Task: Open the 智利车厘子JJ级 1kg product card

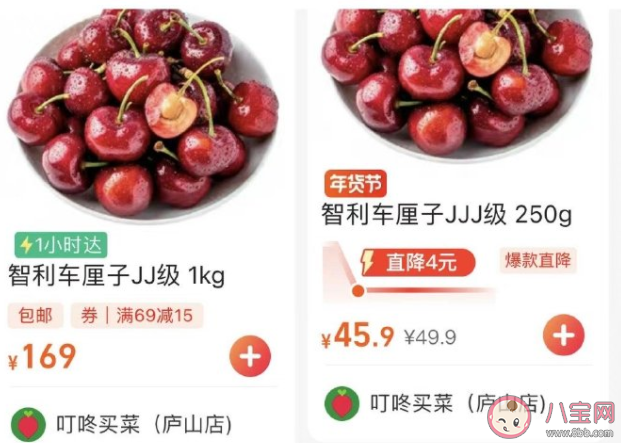Action: tap(117, 274)
